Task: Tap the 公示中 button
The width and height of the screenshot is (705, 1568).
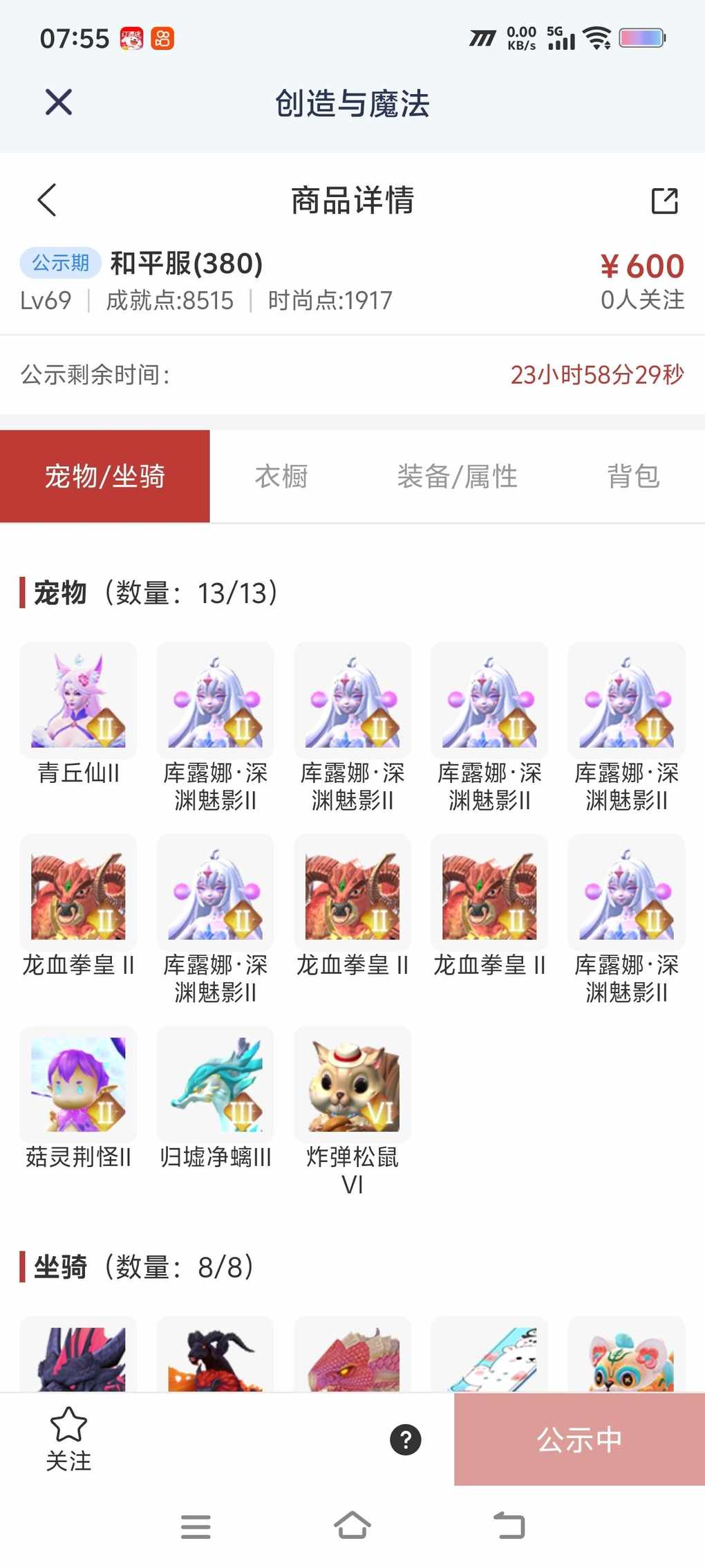Action: tap(579, 1439)
